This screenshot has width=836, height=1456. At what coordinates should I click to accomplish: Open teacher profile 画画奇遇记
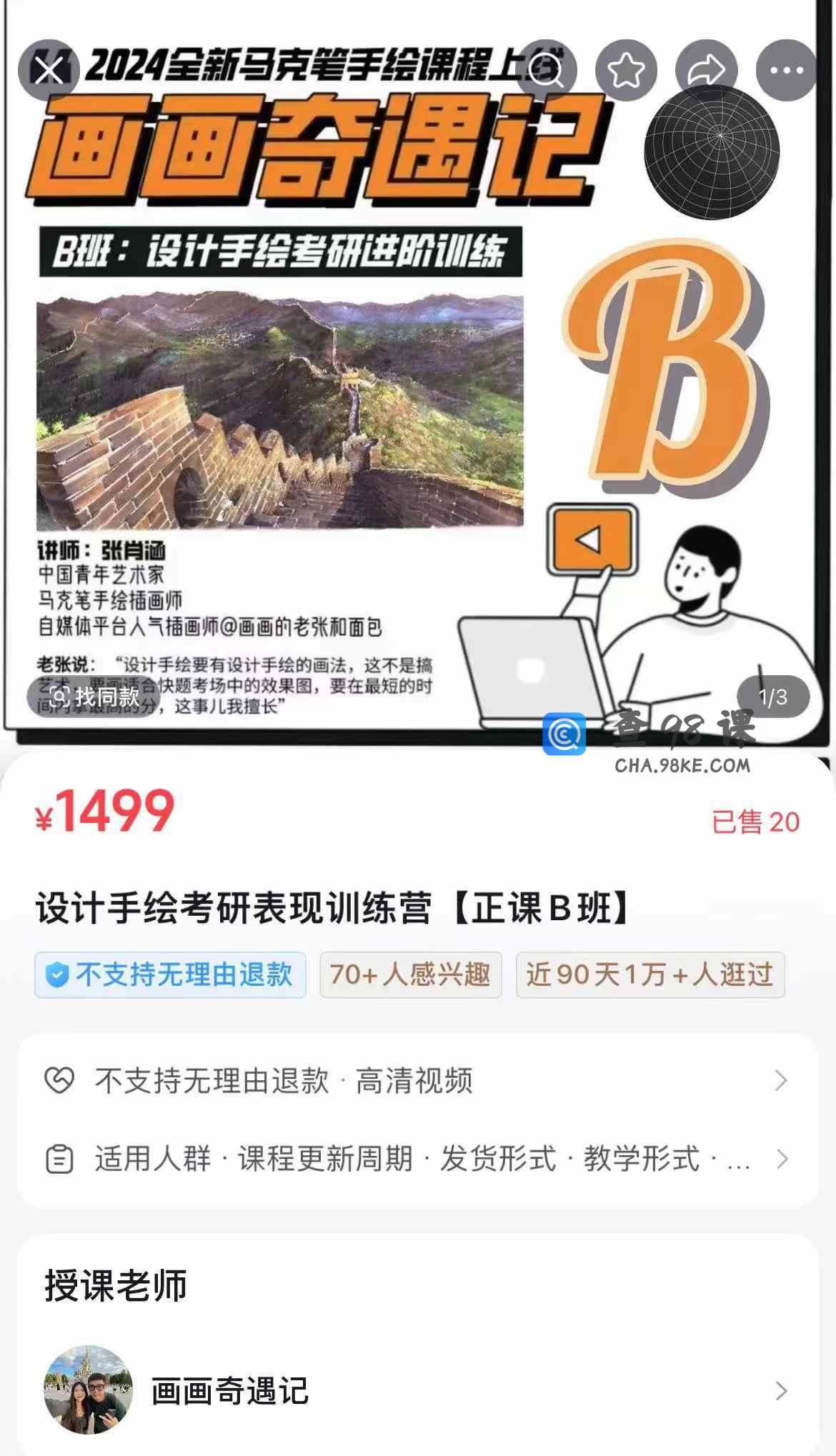coord(417,1391)
